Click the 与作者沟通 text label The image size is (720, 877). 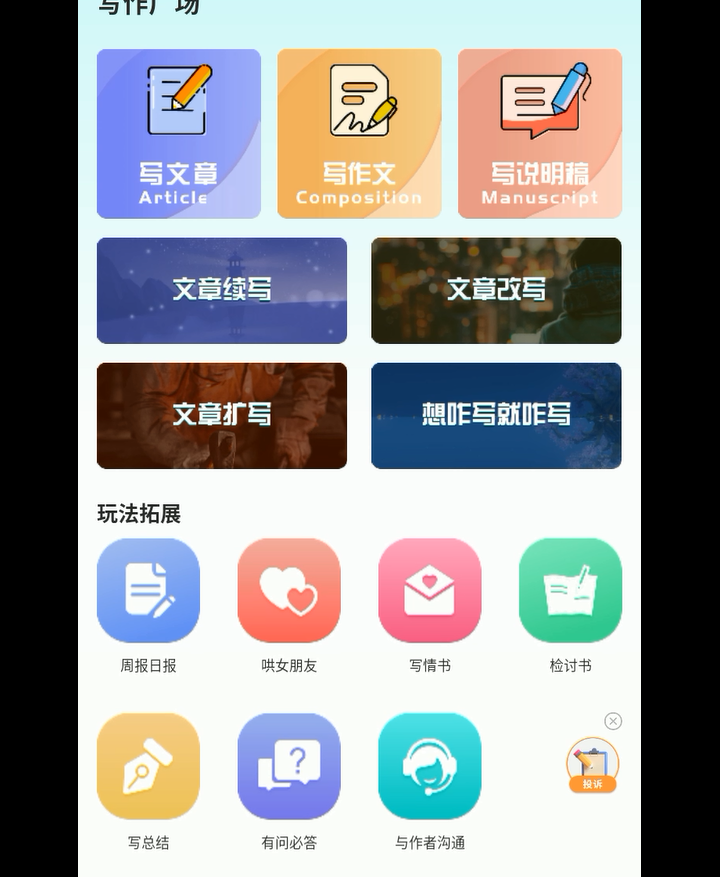point(430,843)
